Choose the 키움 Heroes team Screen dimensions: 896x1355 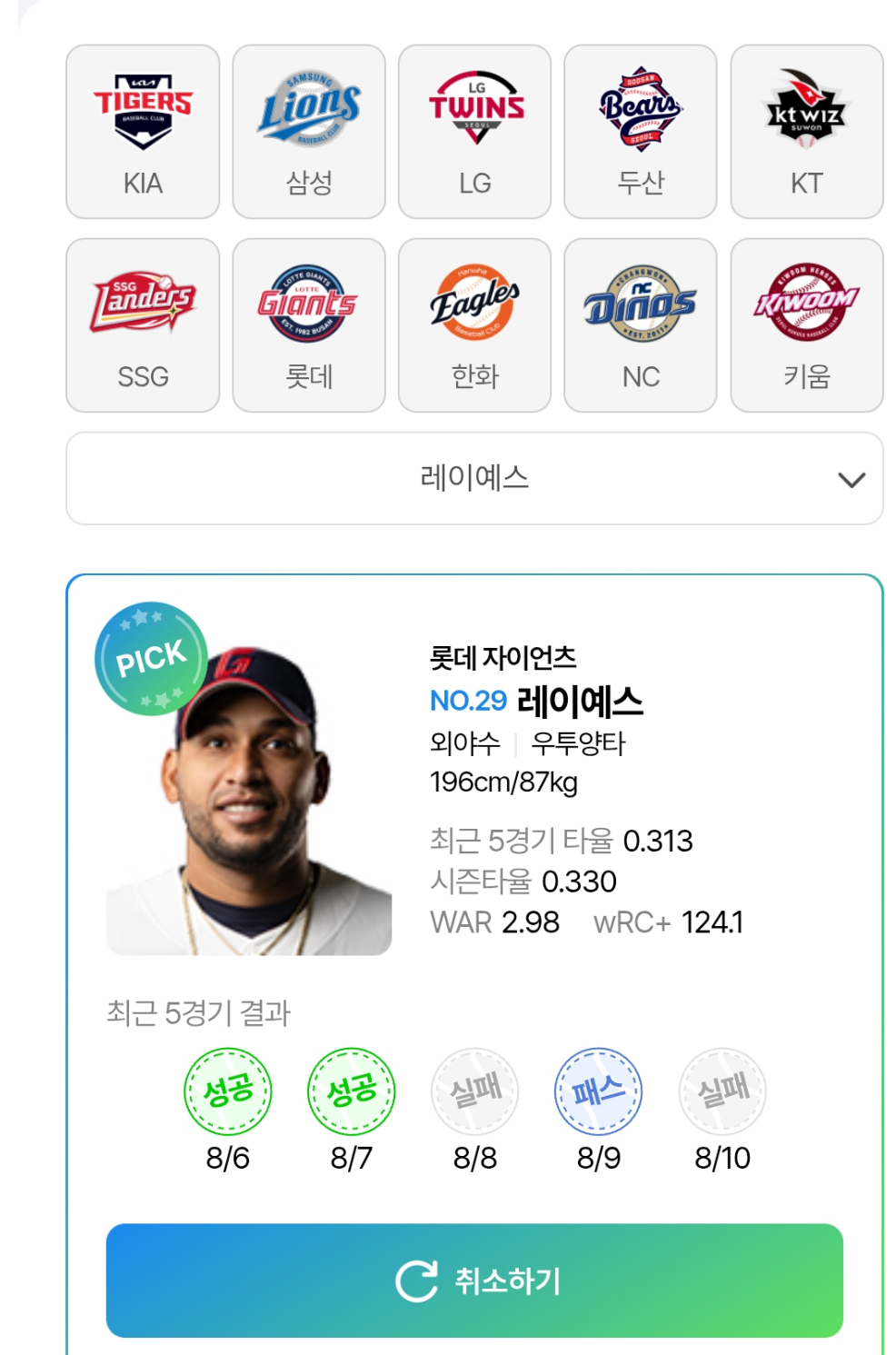(x=806, y=325)
